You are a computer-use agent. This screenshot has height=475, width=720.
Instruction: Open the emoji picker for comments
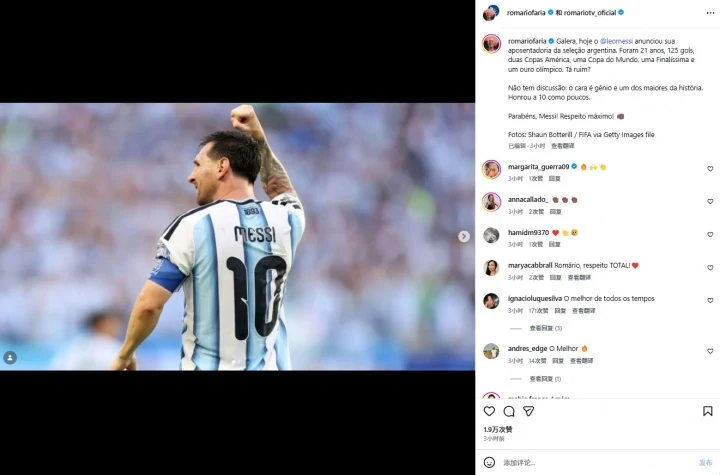[x=489, y=462]
